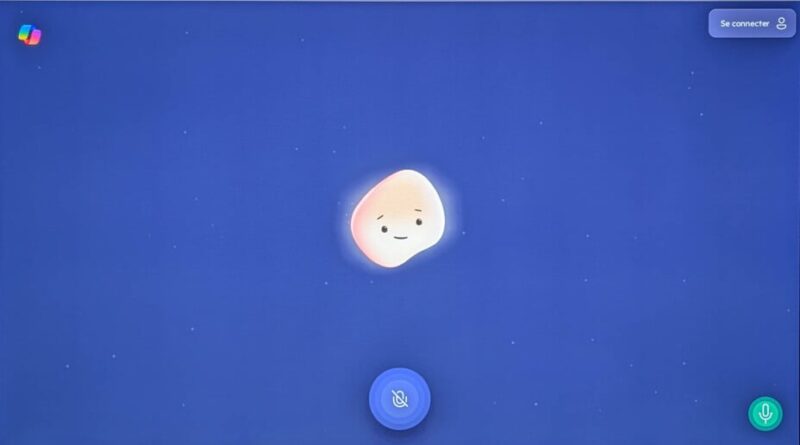Open the Copilot logo home
This screenshot has width=800, height=445.
click(x=29, y=34)
